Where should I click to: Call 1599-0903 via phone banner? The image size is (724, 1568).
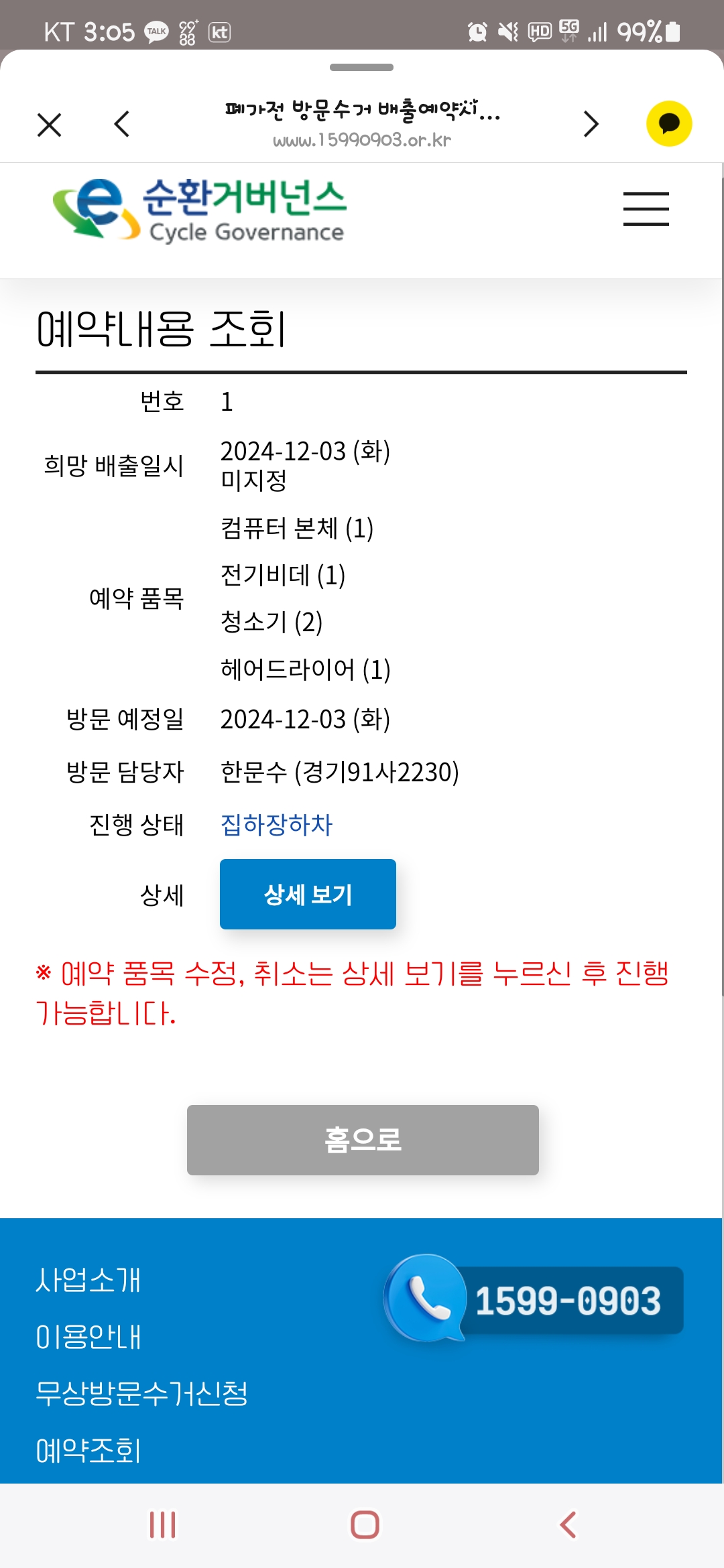click(x=535, y=1299)
